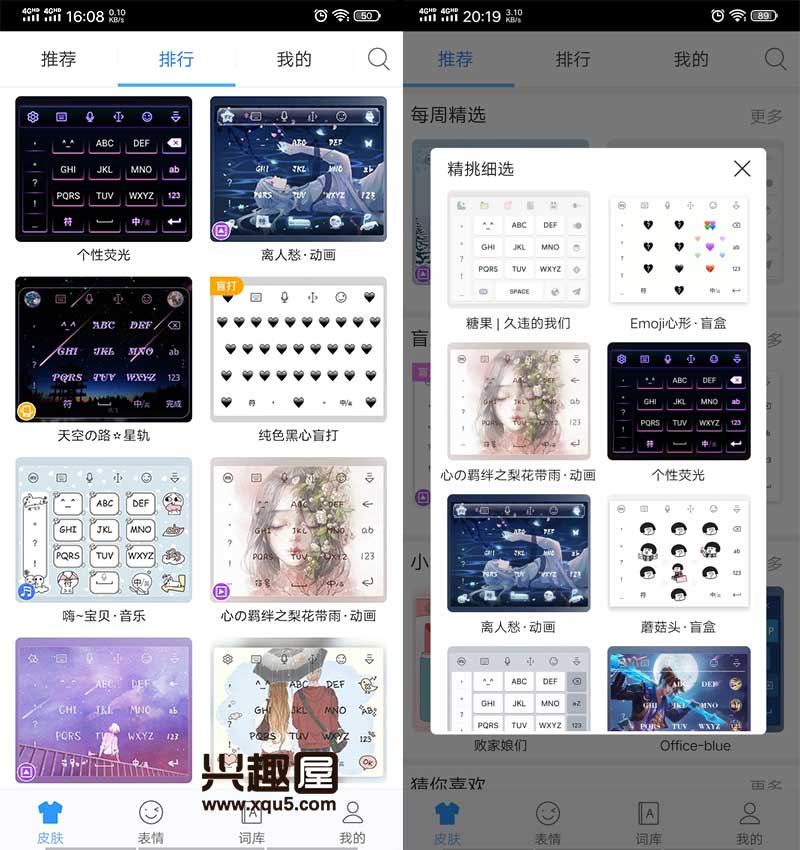Select the 嗨~宝贝·音乐 skin
Image resolution: width=800 pixels, height=850 pixels.
click(104, 530)
